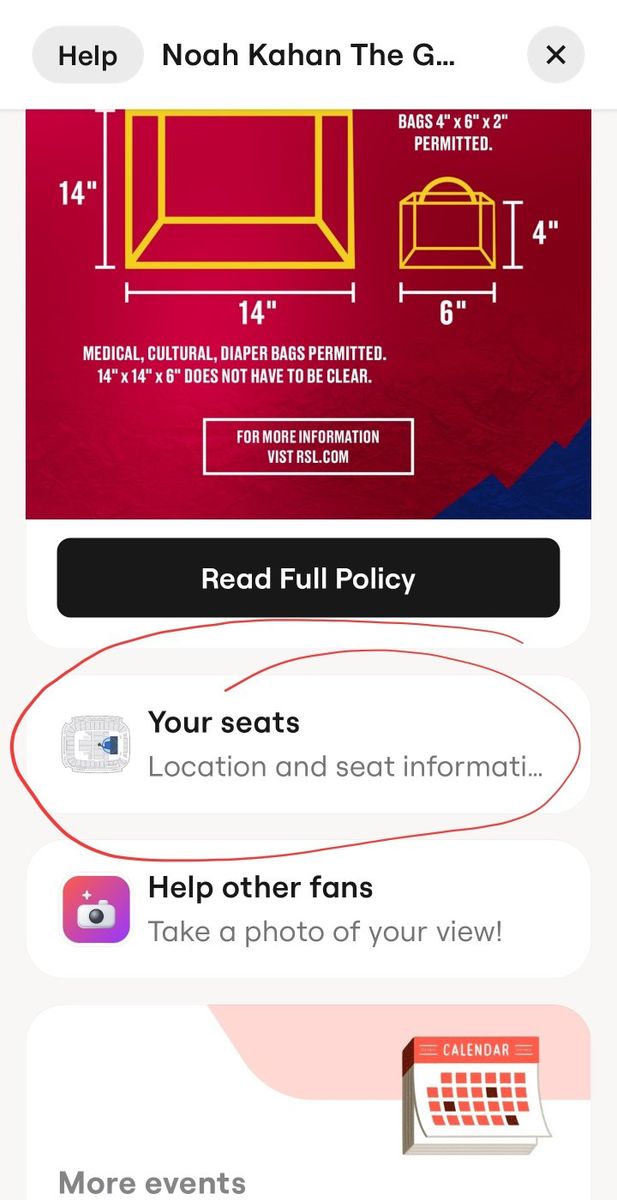Read the full bag policy
Viewport: 617px width, 1200px height.
308,578
